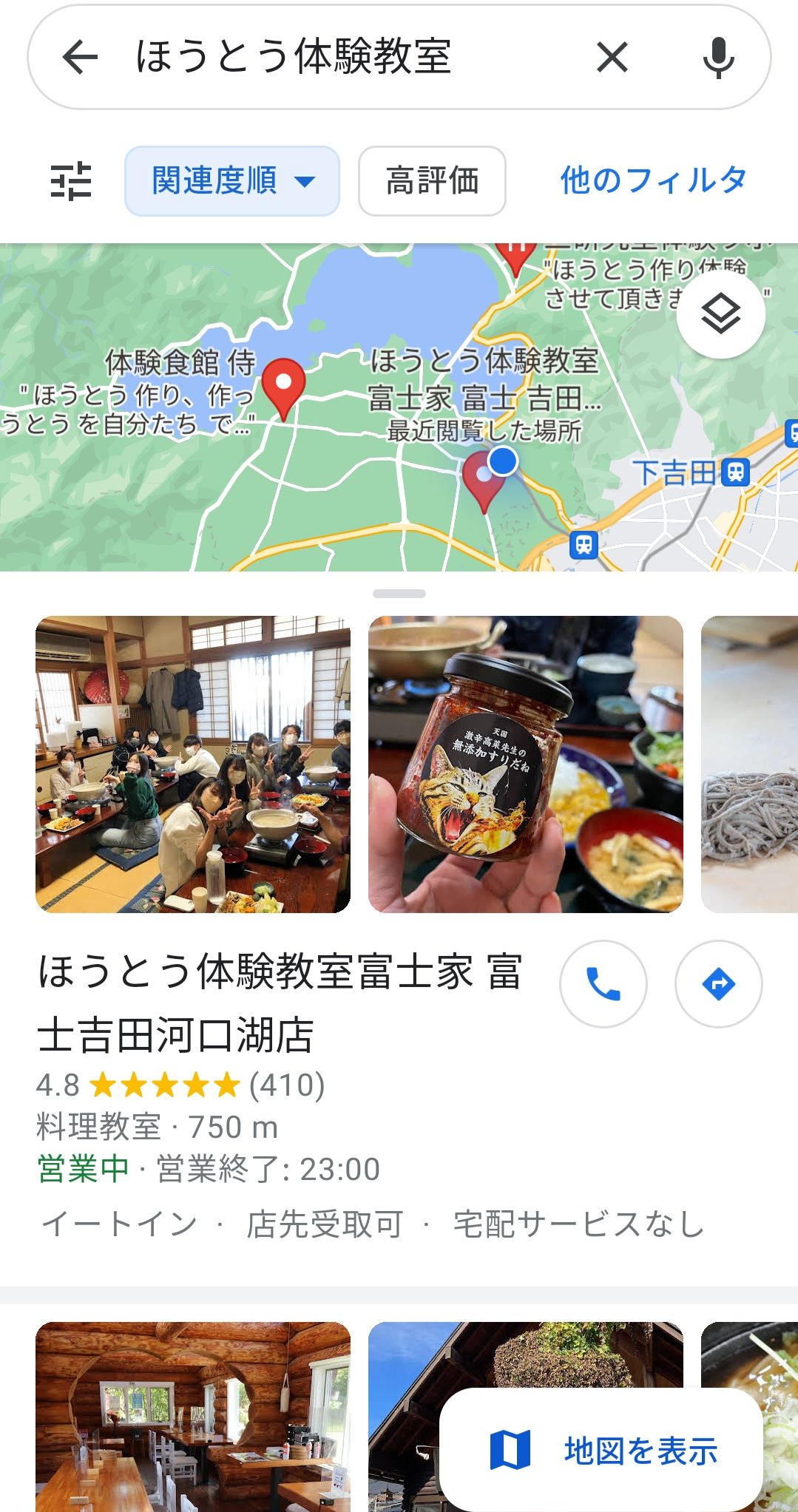Start voice search with the microphone
798x1512 pixels.
718,58
